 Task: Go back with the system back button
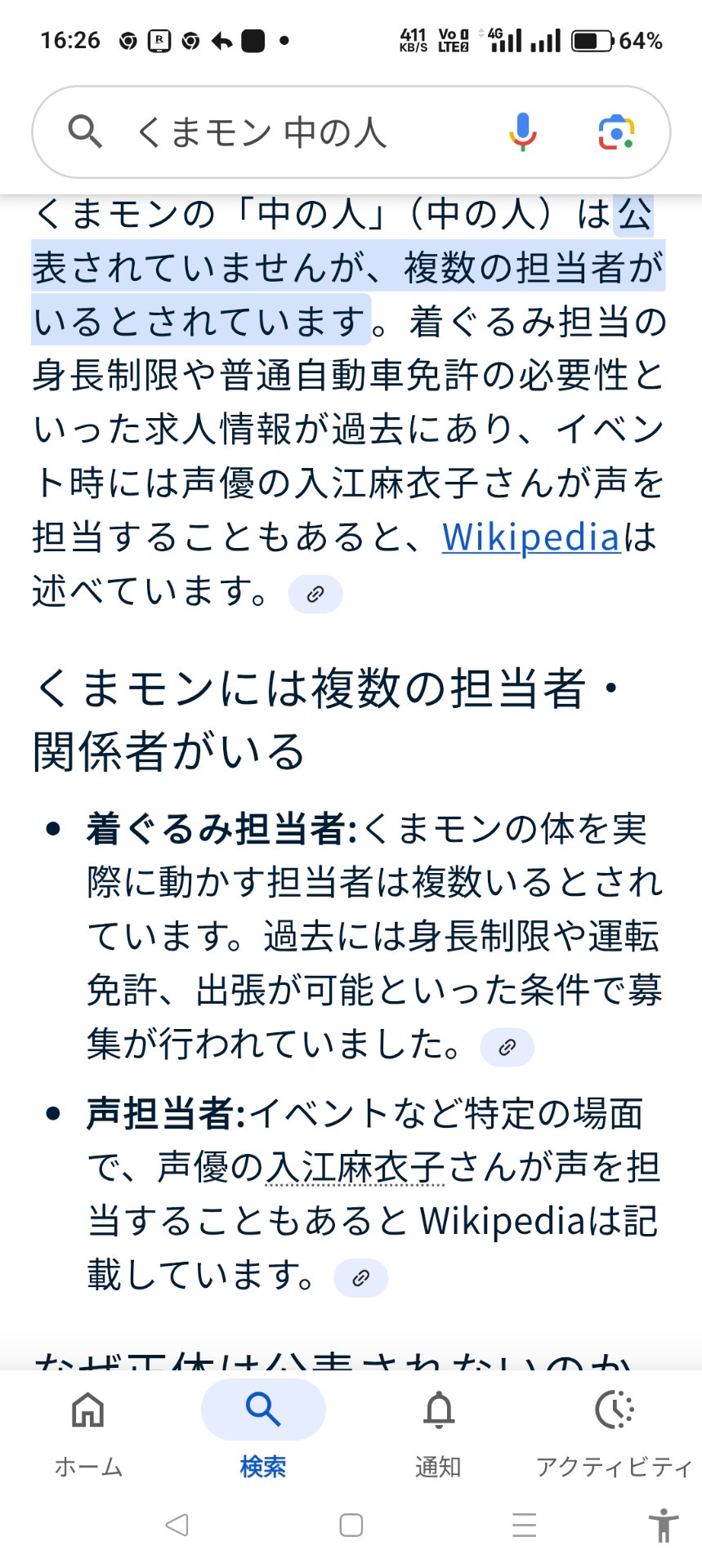[177, 1525]
